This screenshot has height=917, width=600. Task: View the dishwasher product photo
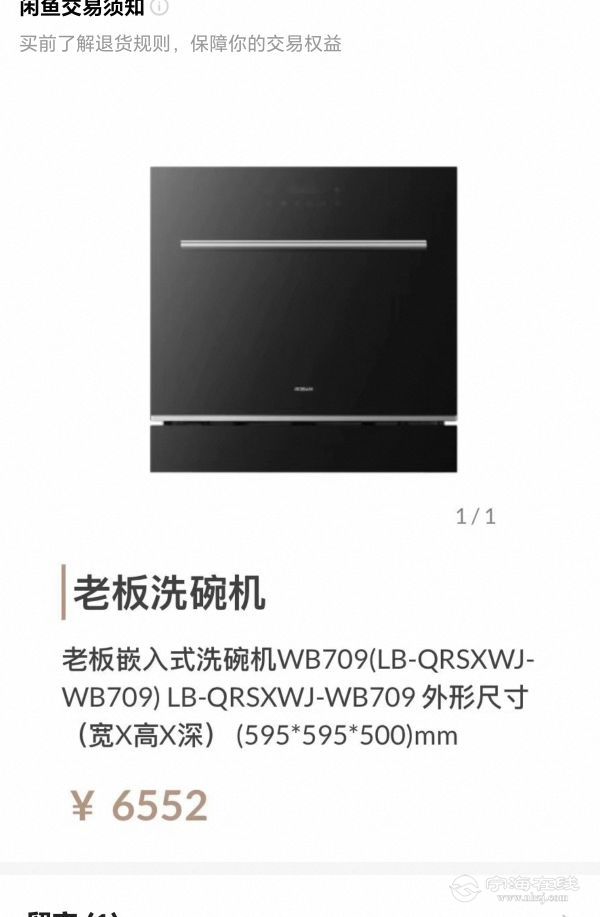[303, 319]
